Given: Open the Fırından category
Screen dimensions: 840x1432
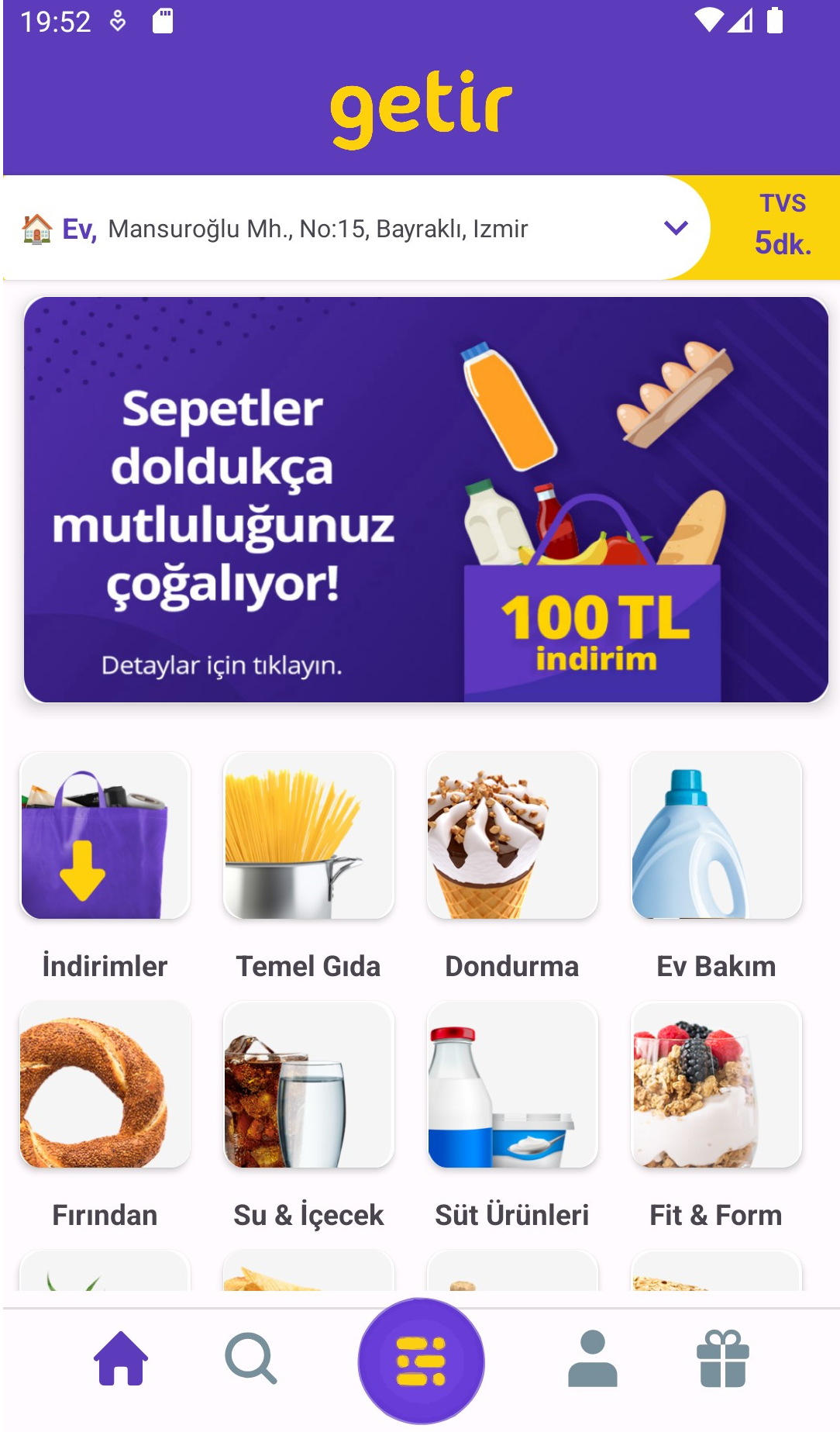Looking at the screenshot, I should pos(105,1085).
